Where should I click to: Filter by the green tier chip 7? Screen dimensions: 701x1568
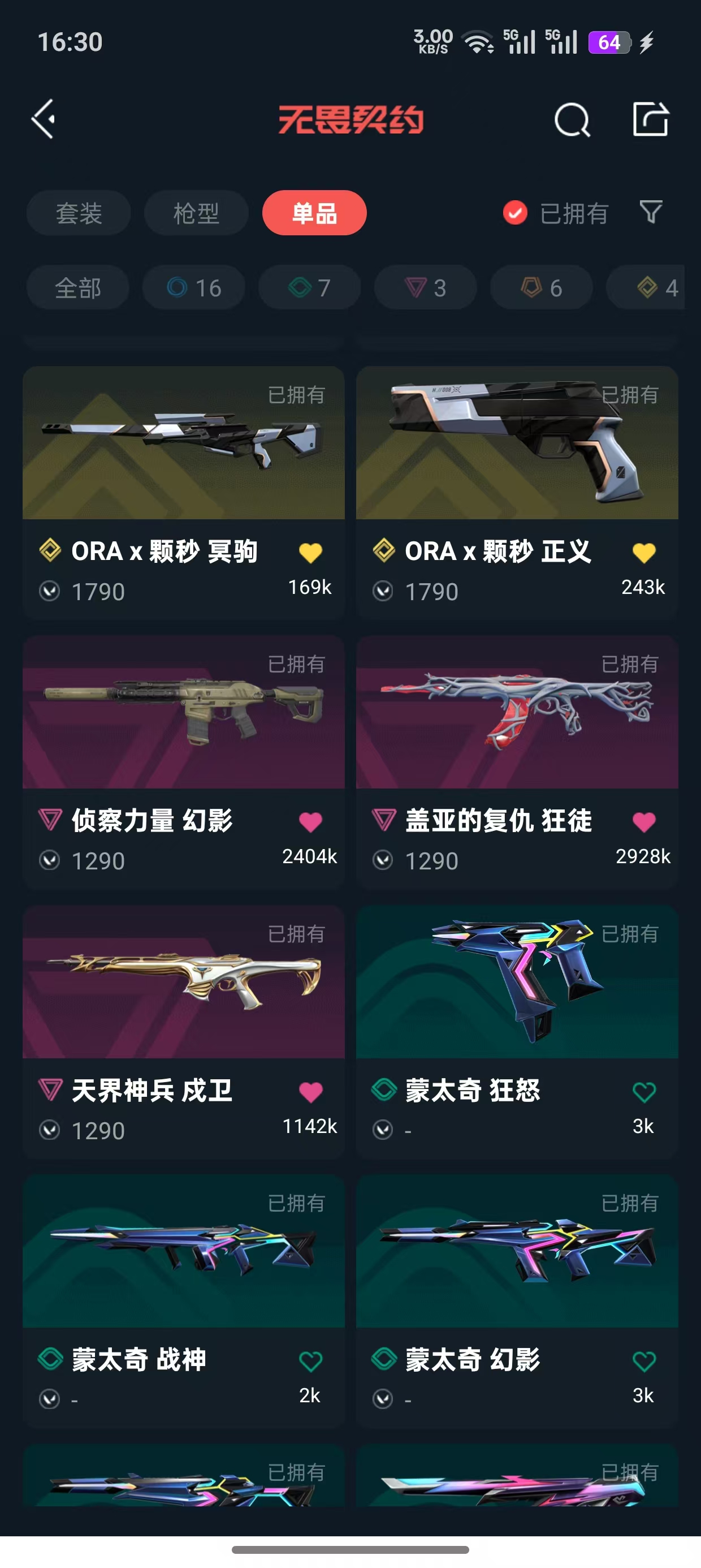[309, 287]
